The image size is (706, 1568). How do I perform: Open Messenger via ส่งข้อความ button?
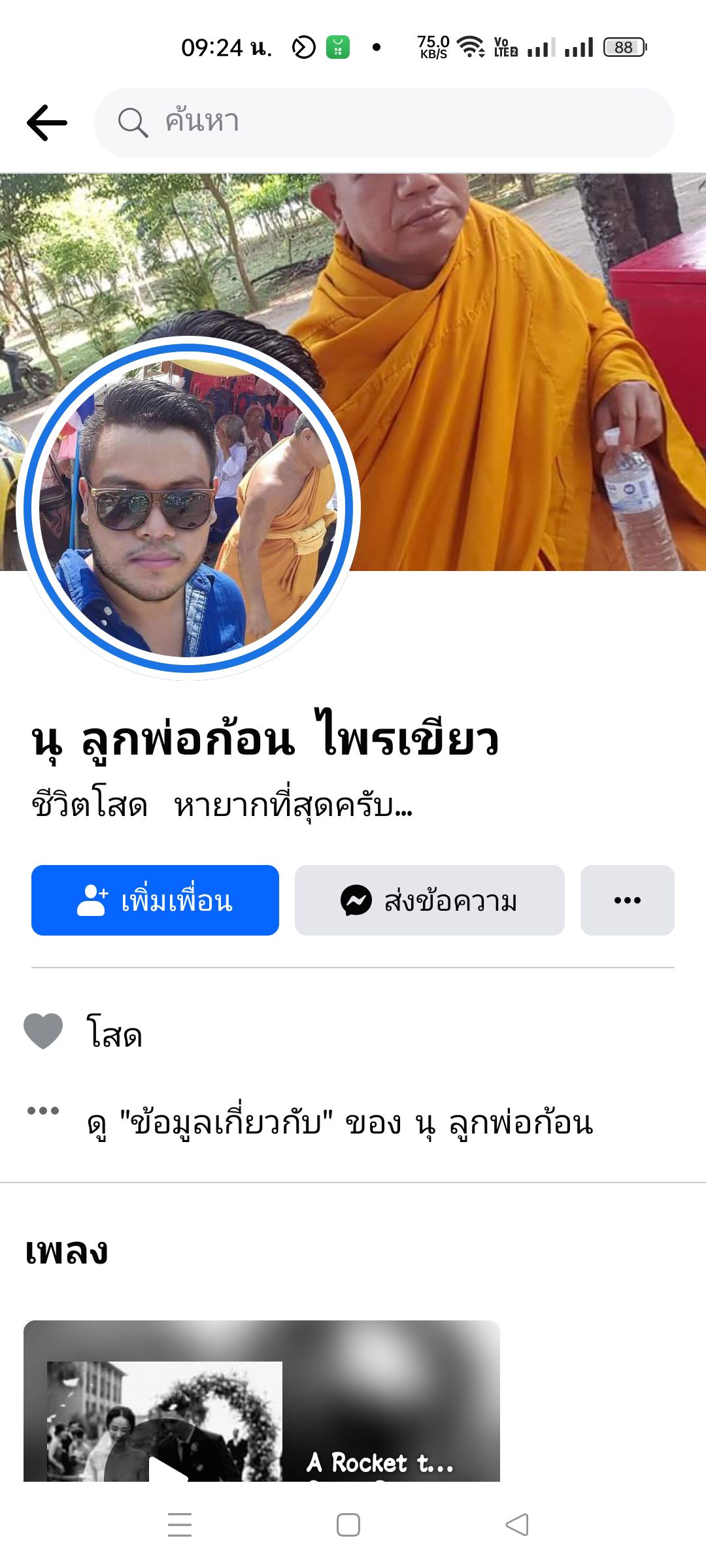point(429,900)
